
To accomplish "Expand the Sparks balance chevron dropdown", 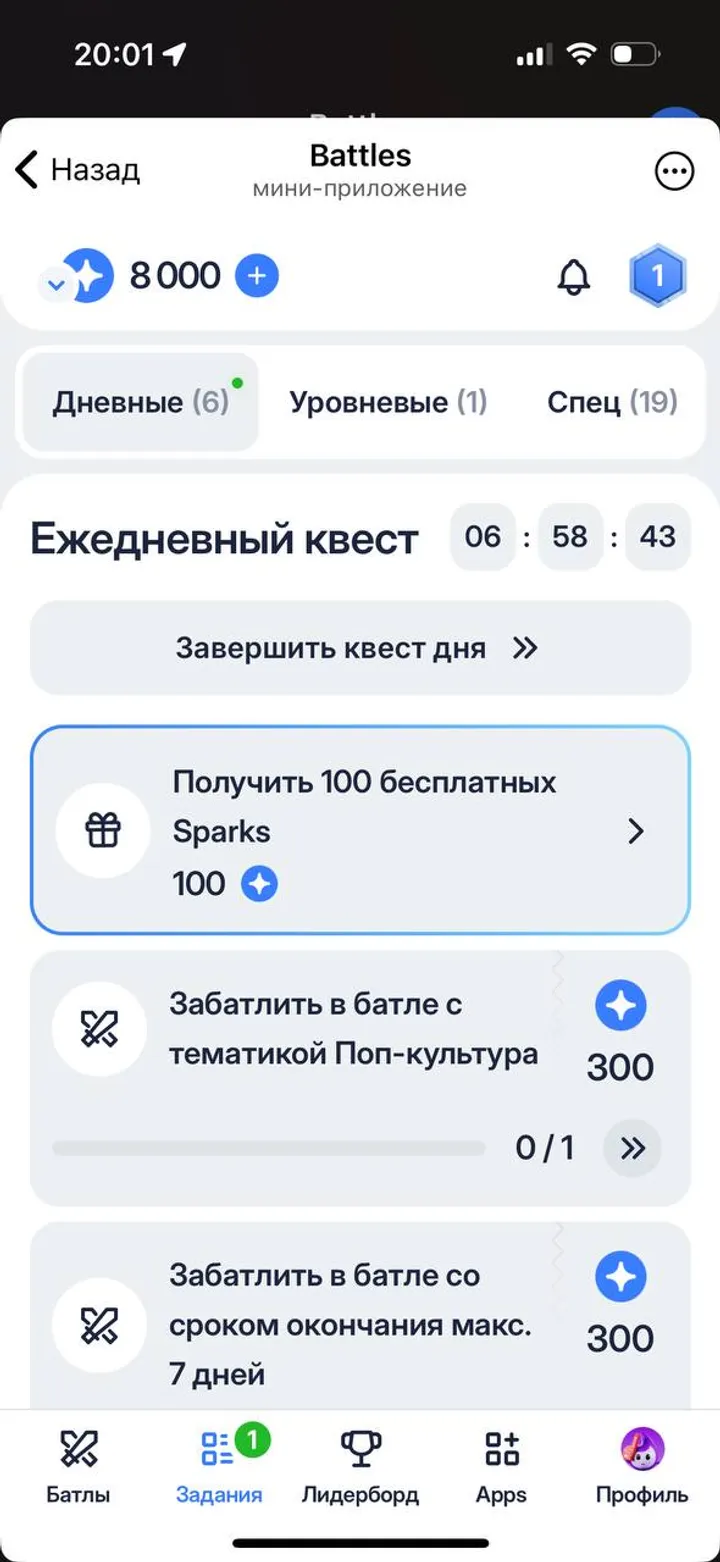I will point(55,285).
